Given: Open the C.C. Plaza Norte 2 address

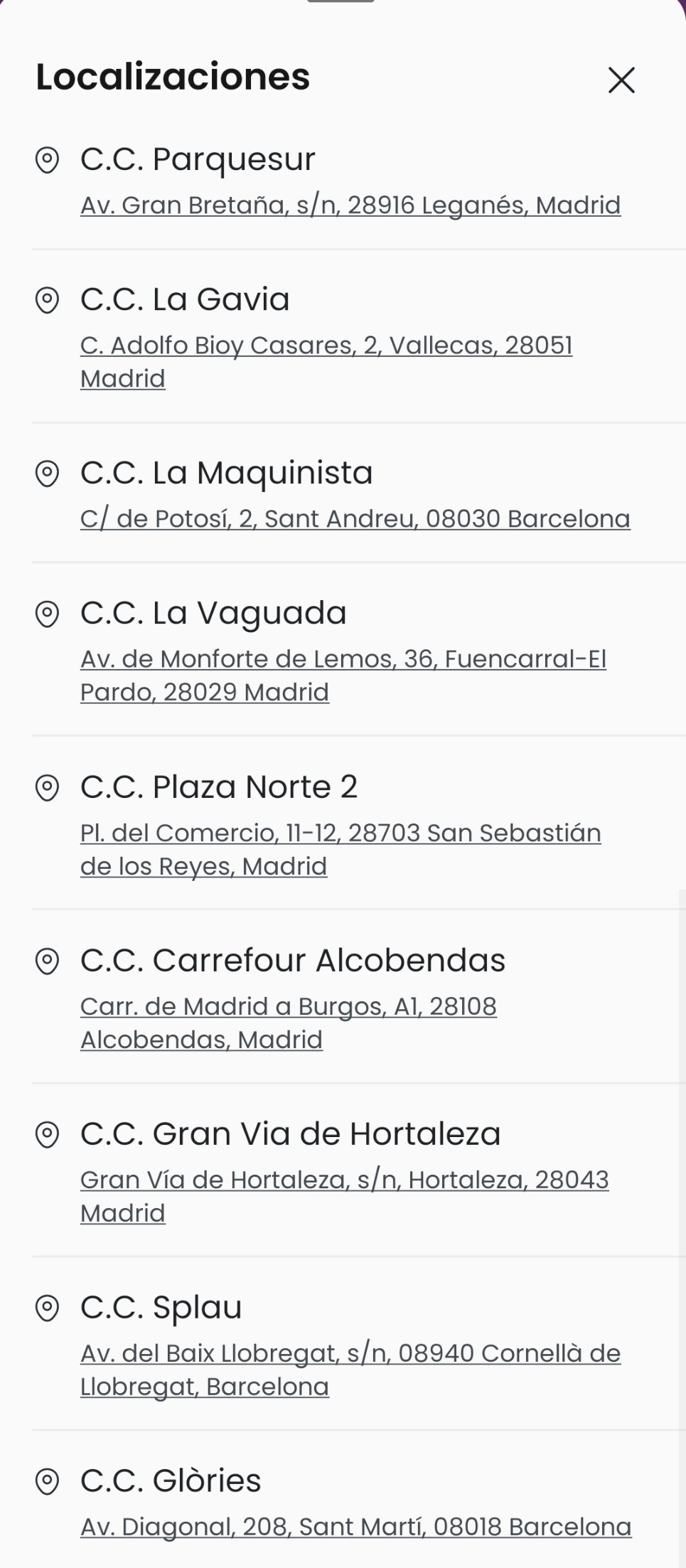Looking at the screenshot, I should click(341, 833).
